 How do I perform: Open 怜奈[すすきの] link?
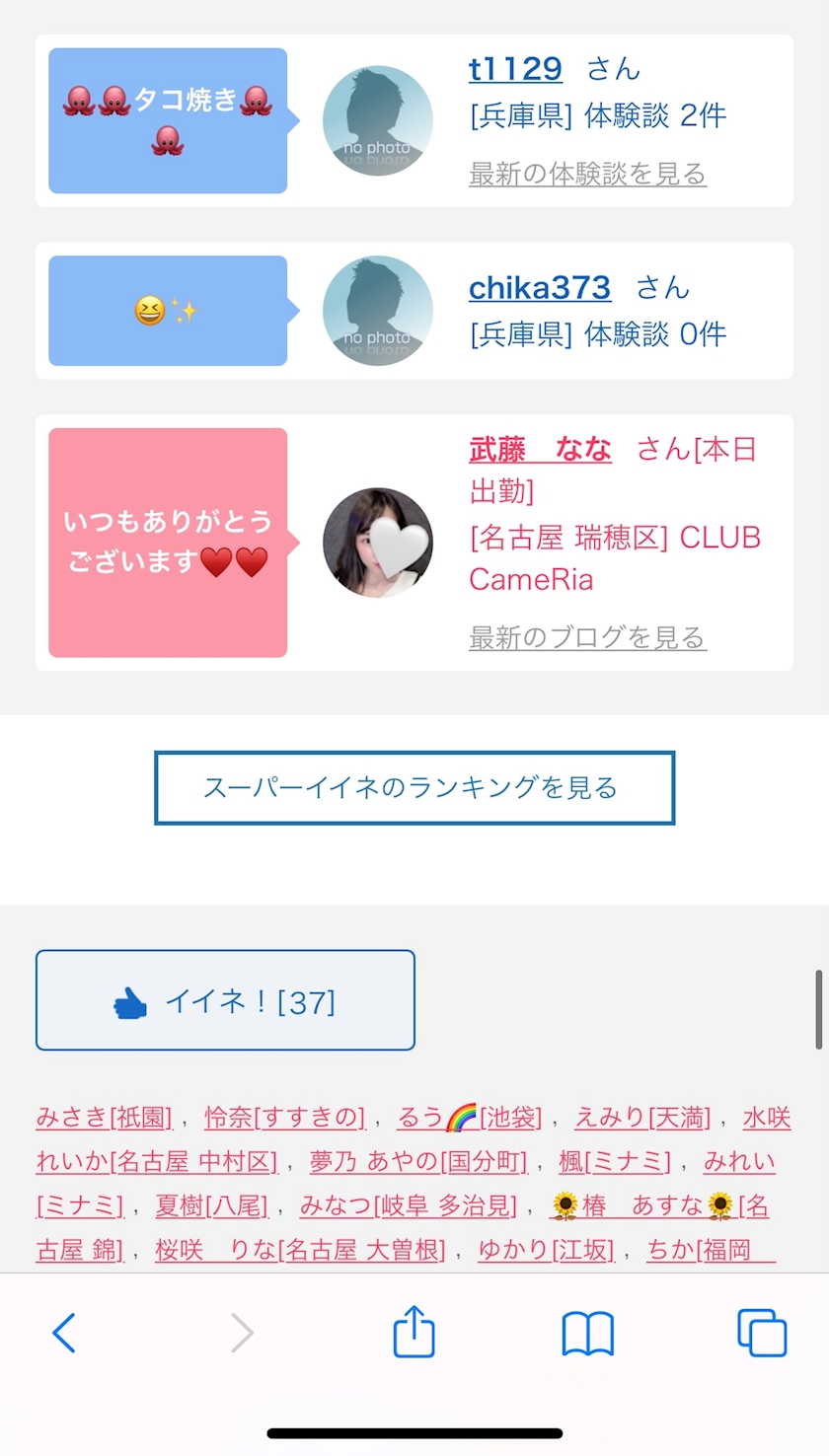point(284,1118)
